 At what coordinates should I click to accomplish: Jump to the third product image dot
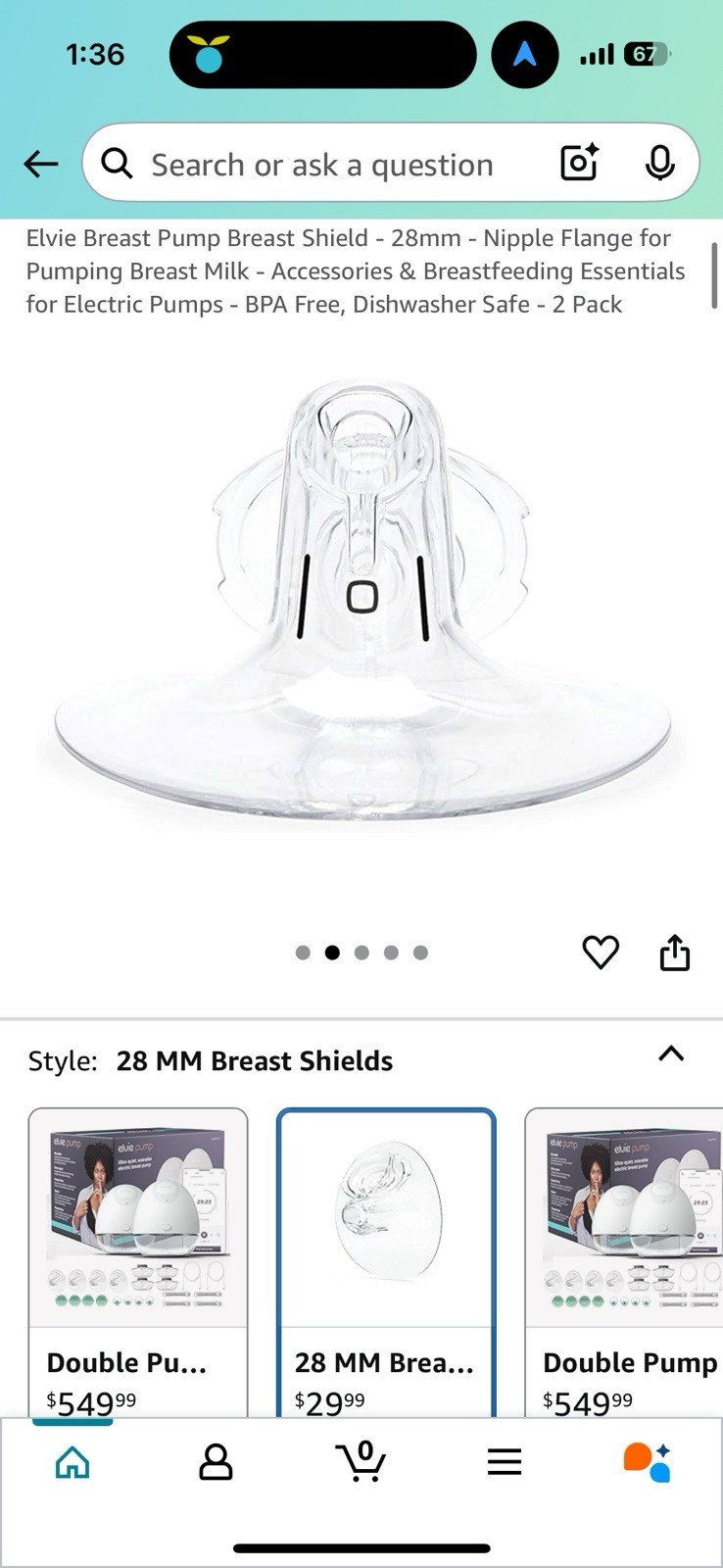pyautogui.click(x=361, y=953)
